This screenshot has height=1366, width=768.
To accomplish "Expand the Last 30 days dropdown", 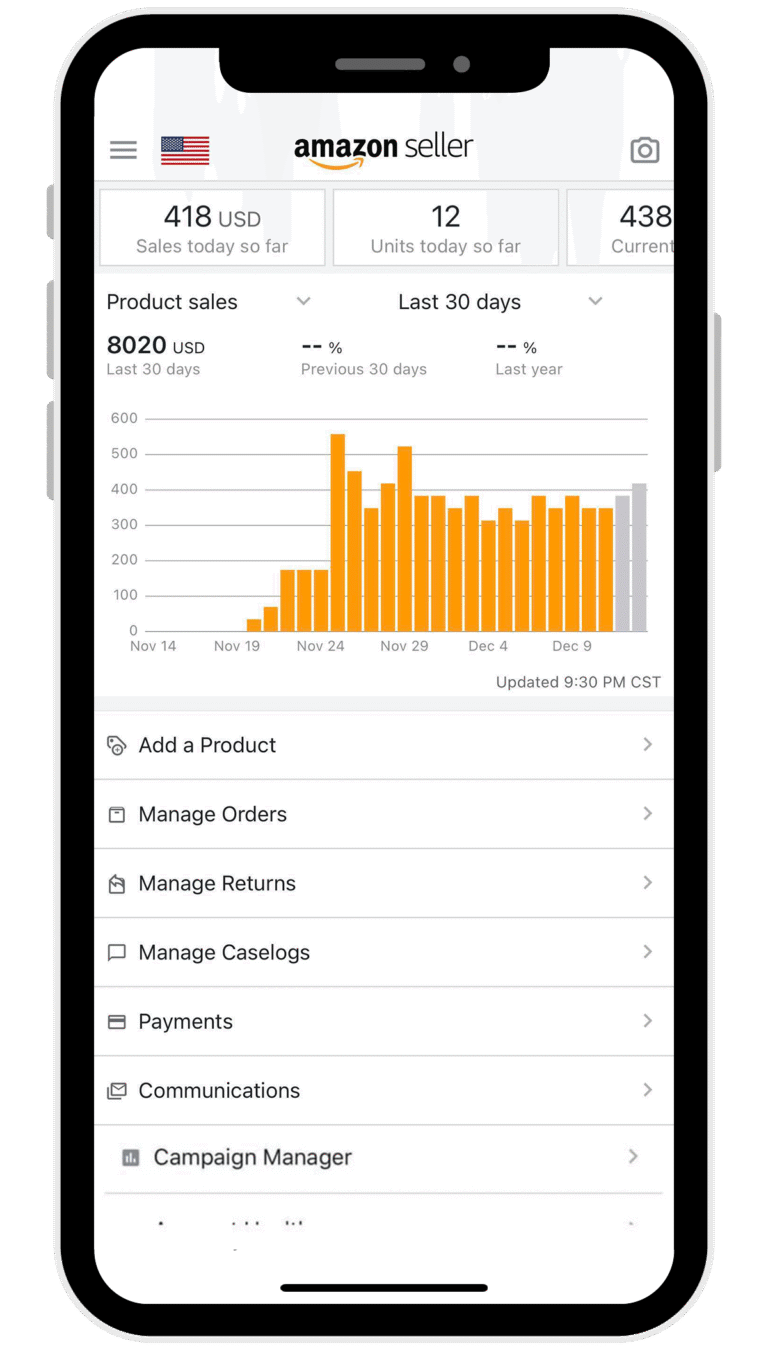I will click(500, 302).
